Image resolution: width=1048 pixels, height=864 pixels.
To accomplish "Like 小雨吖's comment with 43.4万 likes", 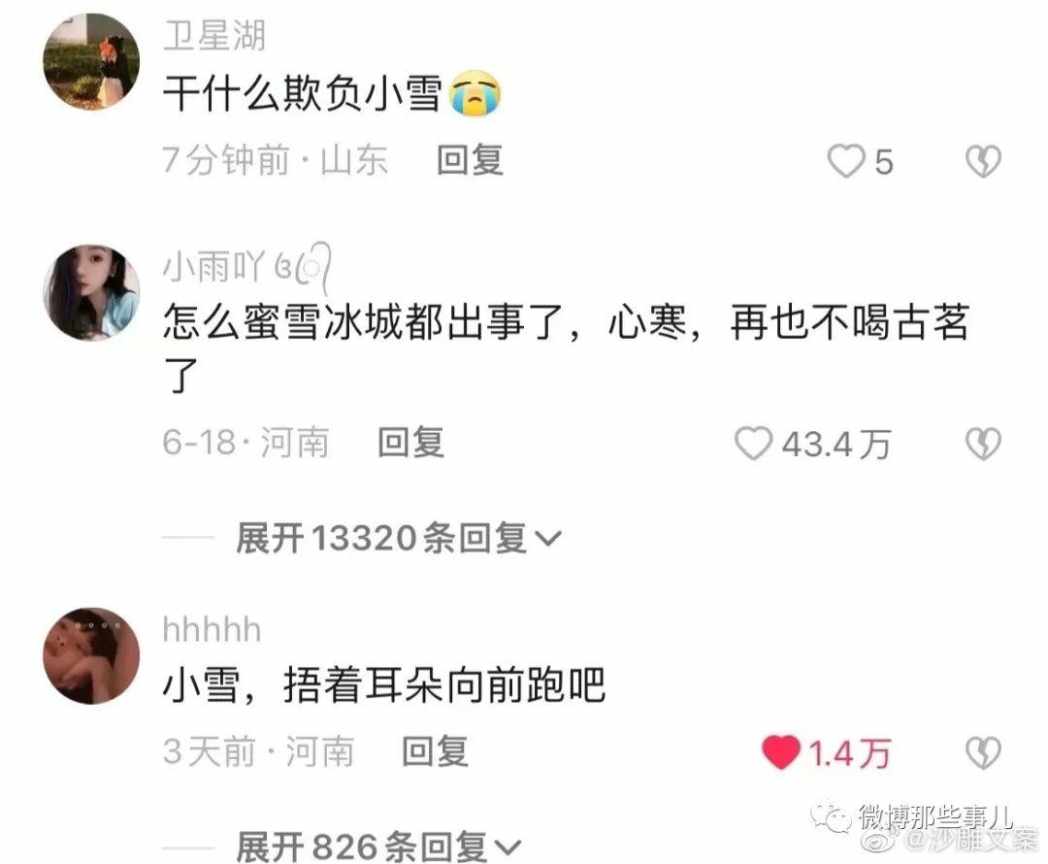I will click(x=754, y=443).
